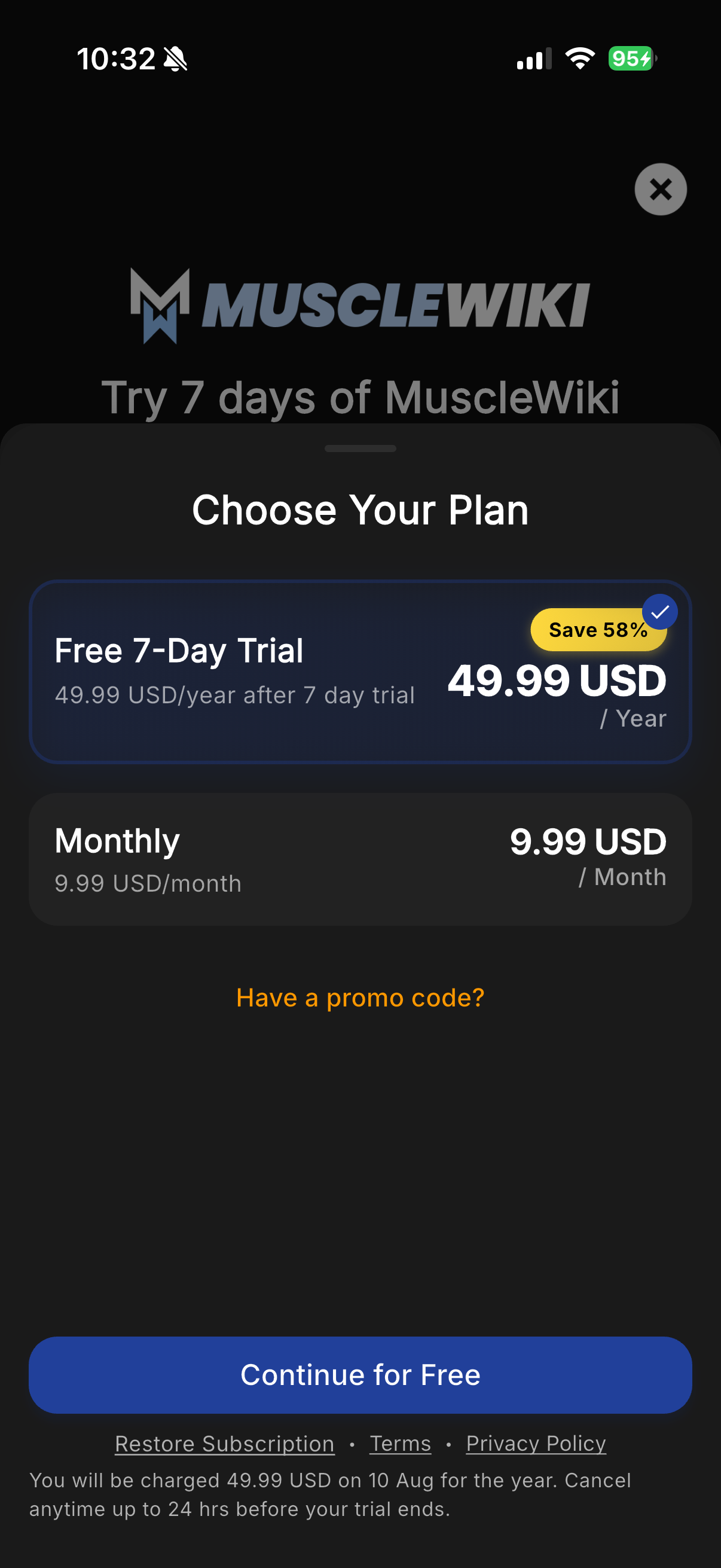Open the "Have a promo code?" link
This screenshot has height=1568, width=721.
360,997
